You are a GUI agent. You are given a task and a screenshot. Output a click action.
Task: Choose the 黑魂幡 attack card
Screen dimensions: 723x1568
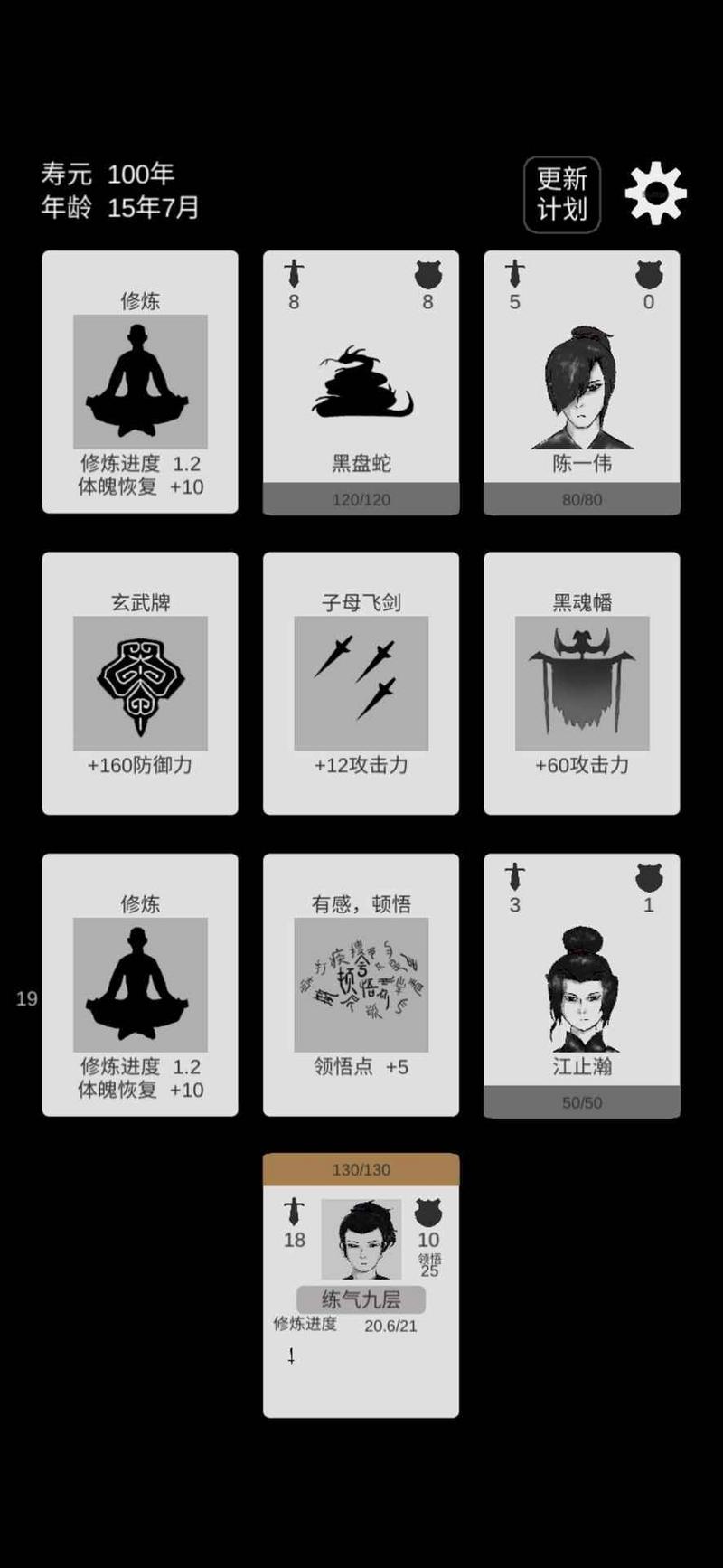click(581, 683)
